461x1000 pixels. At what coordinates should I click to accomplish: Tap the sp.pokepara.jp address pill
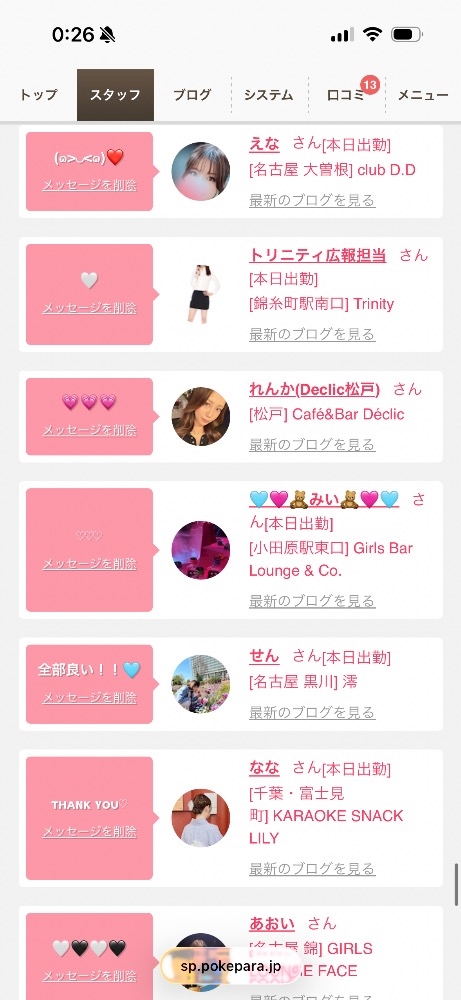pos(231,966)
